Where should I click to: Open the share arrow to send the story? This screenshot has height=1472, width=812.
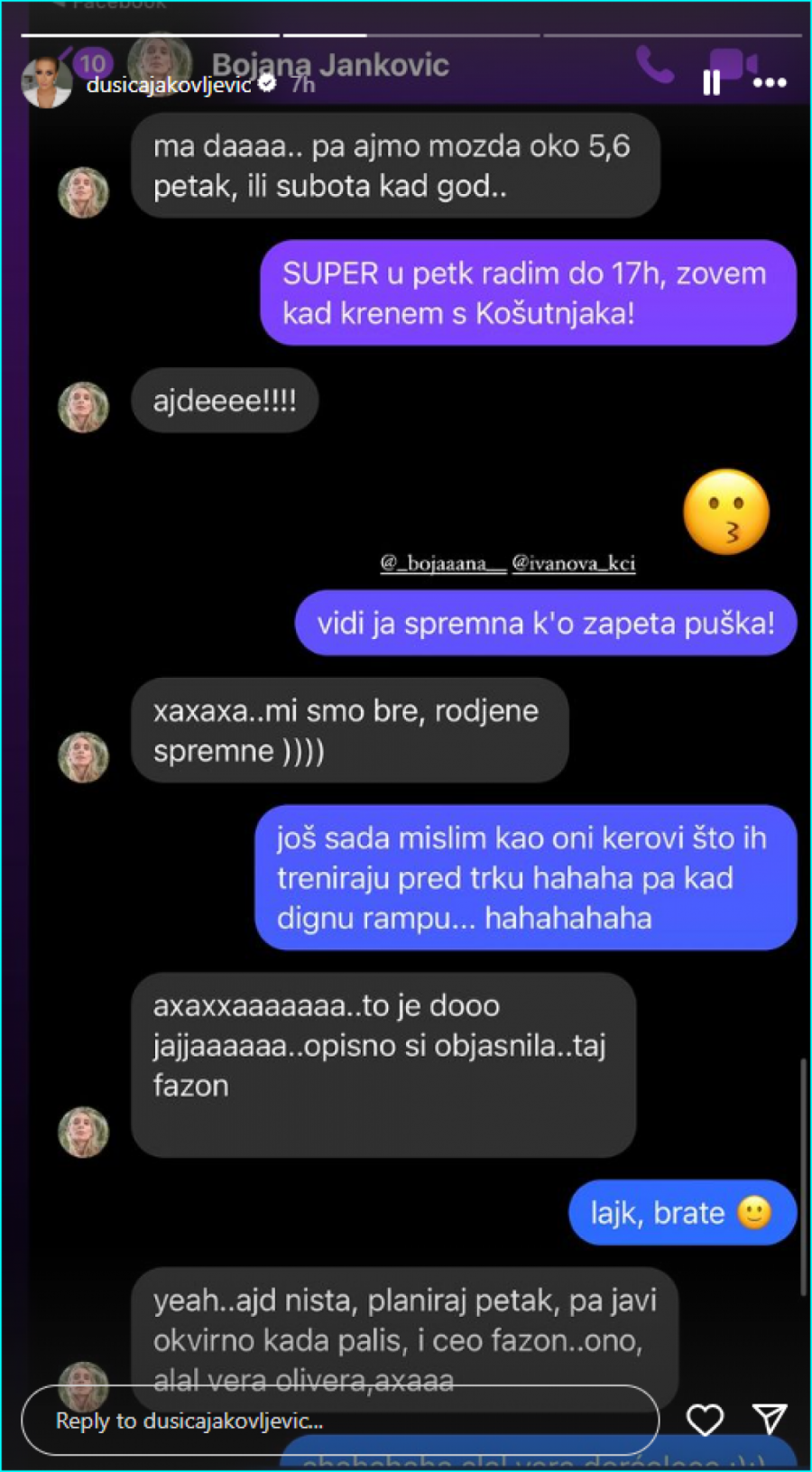coord(770,1417)
